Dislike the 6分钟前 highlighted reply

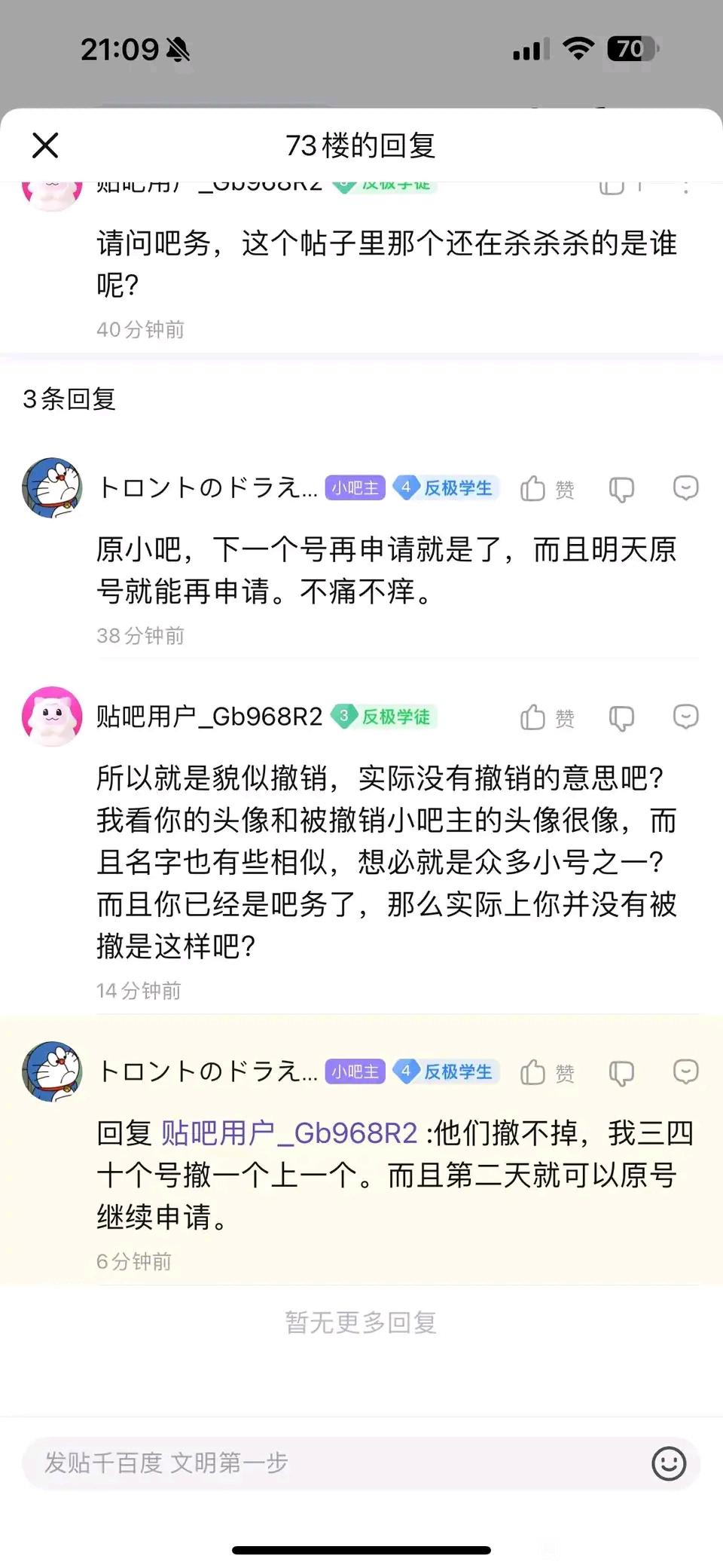tap(621, 1072)
